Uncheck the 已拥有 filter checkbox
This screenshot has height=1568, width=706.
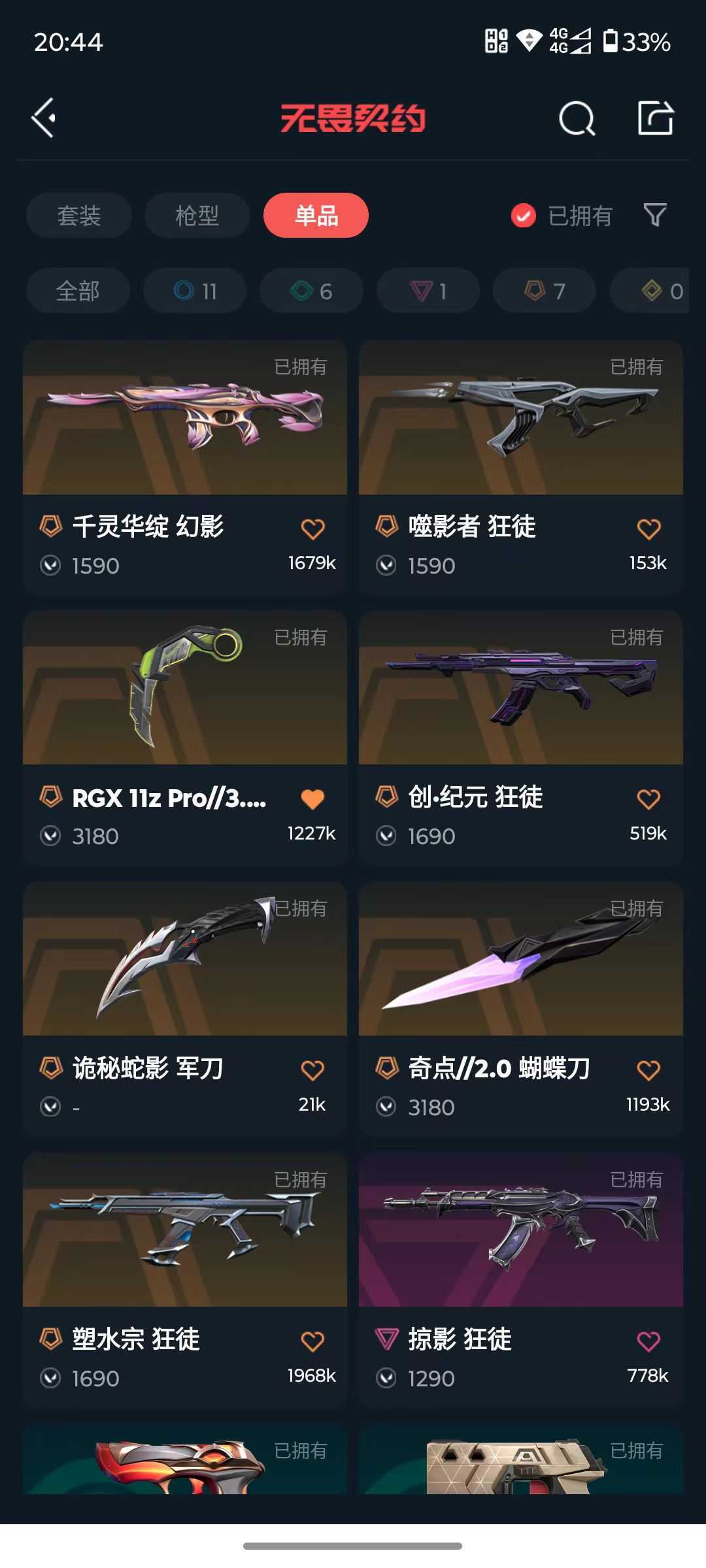point(523,216)
